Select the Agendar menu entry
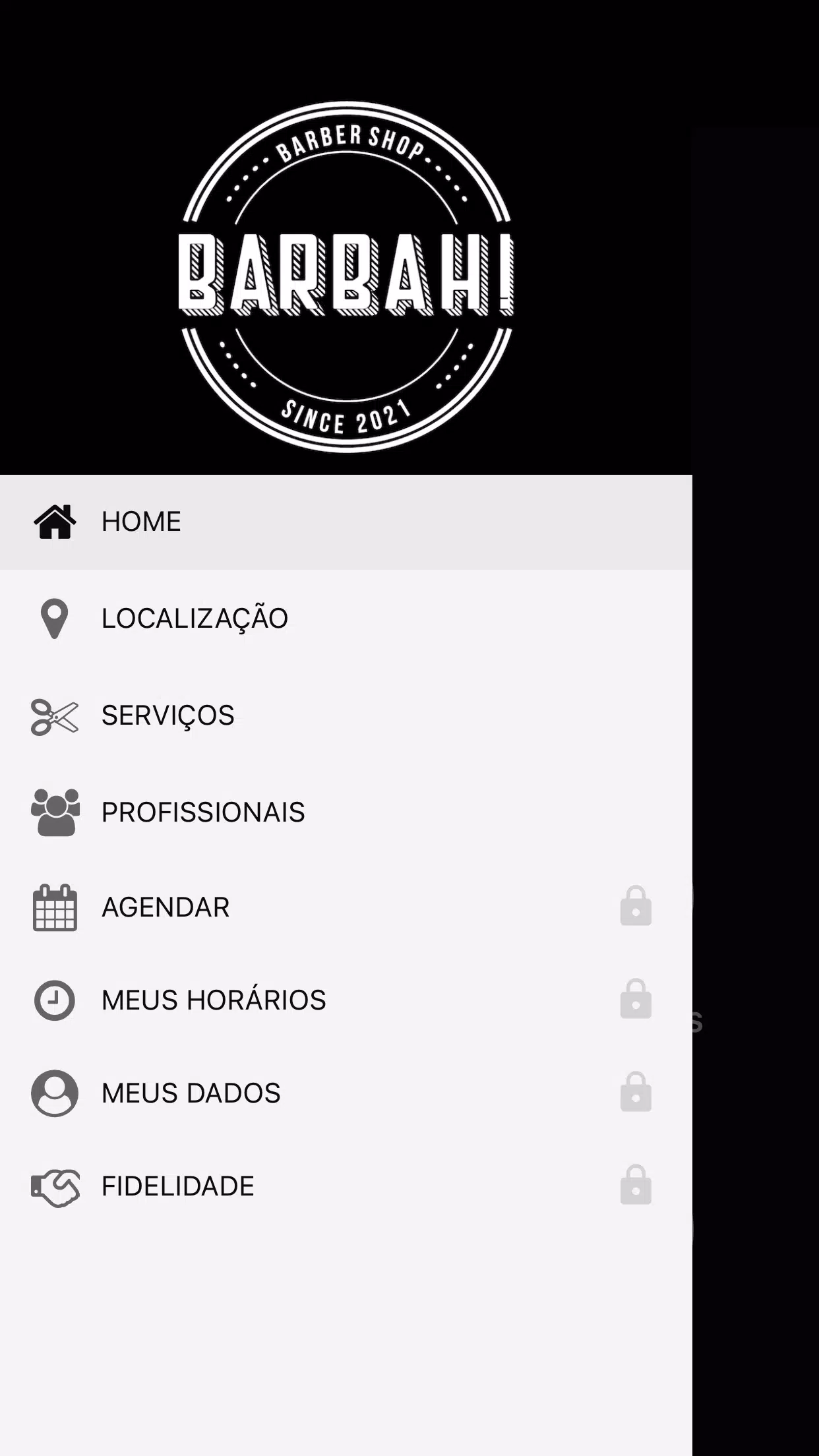 [x=164, y=906]
